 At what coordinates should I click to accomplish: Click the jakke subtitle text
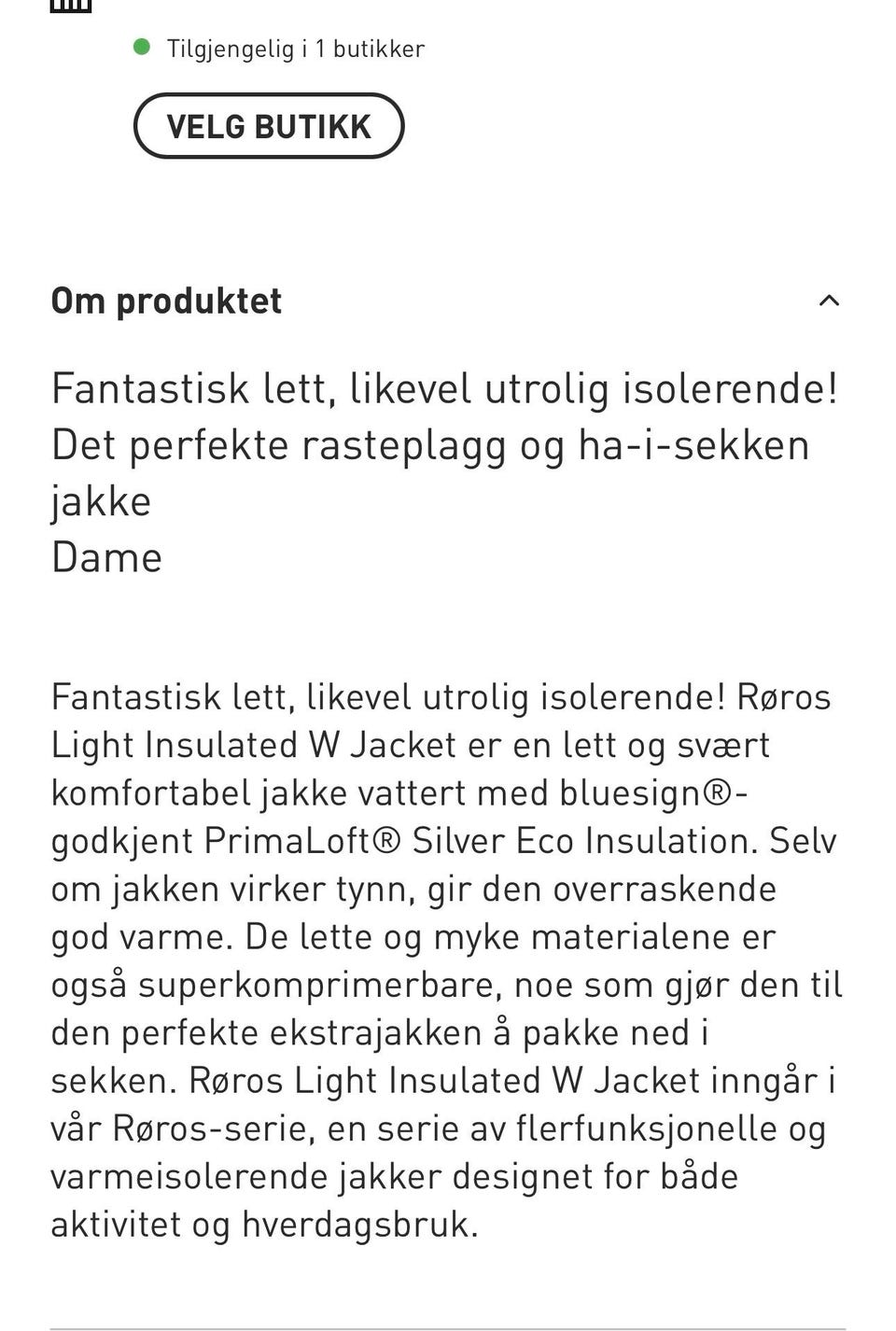(100, 501)
